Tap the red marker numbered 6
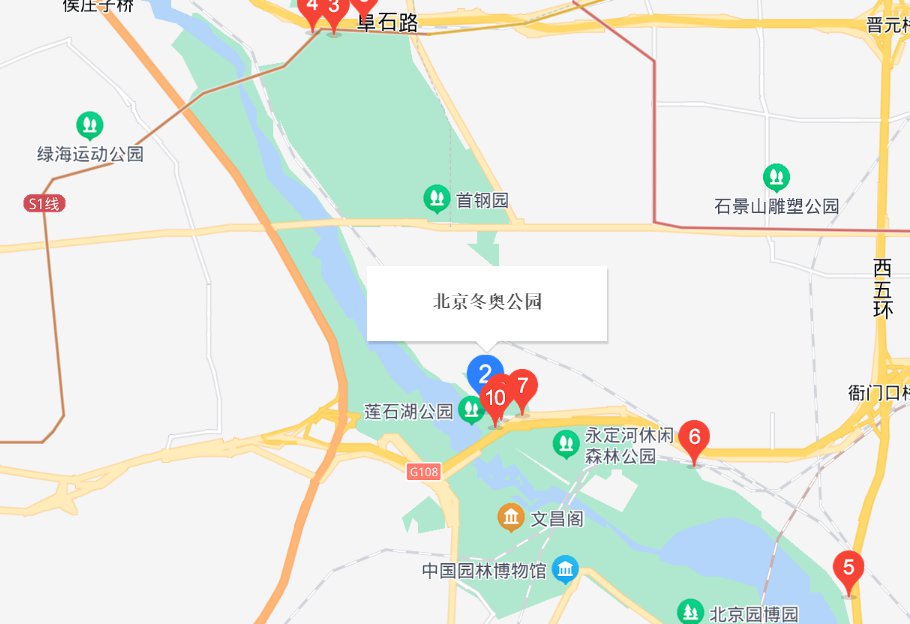 [x=694, y=438]
